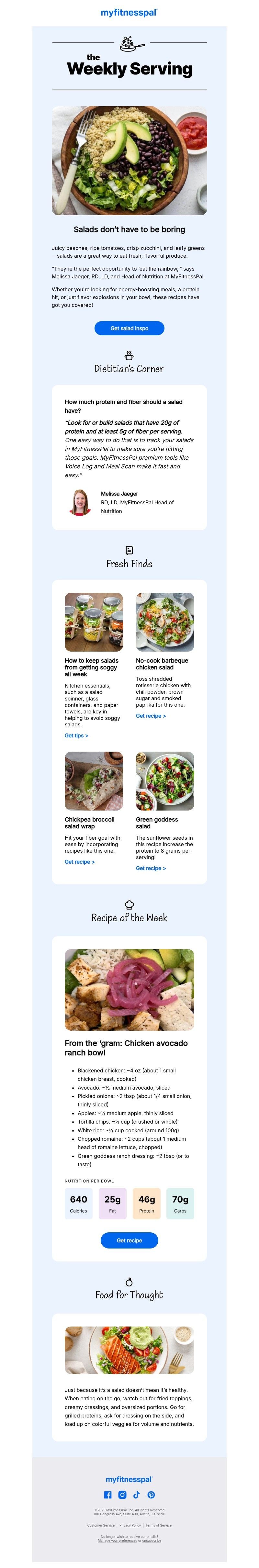This screenshot has width=259, height=1568.
Task: Open the TikTok icon in footer
Action: 137,1494
